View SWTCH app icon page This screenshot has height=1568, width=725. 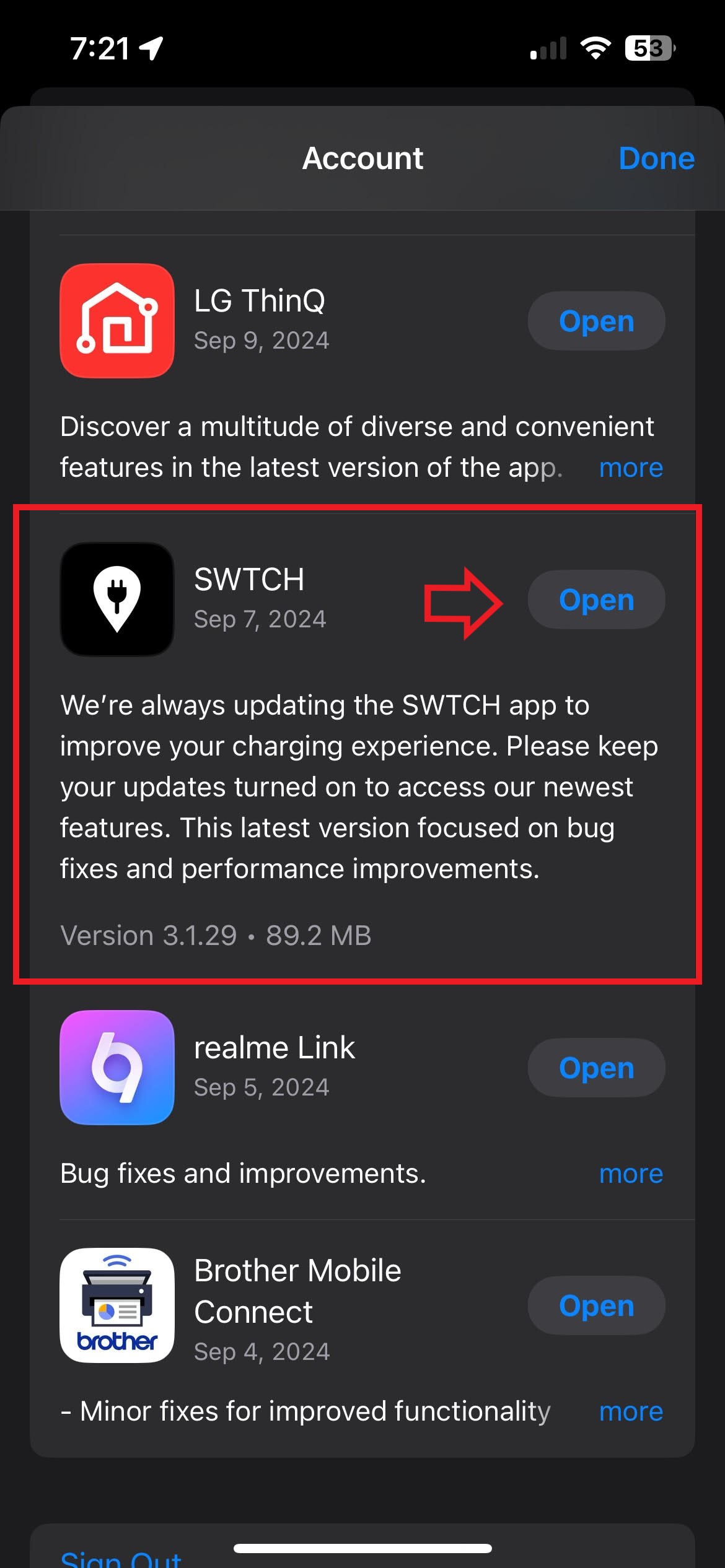[x=117, y=599]
